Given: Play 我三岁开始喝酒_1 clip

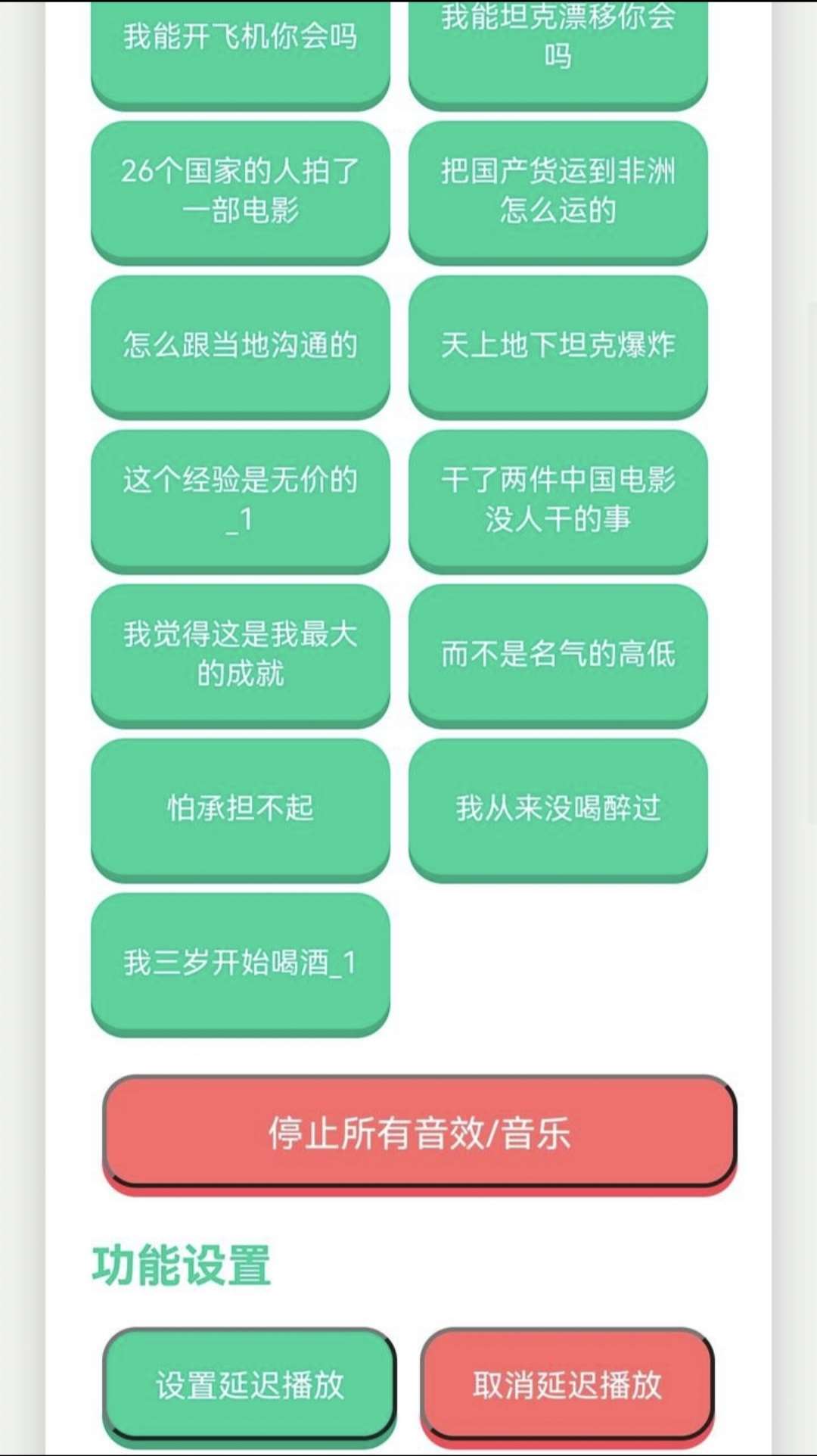Looking at the screenshot, I should coord(240,962).
